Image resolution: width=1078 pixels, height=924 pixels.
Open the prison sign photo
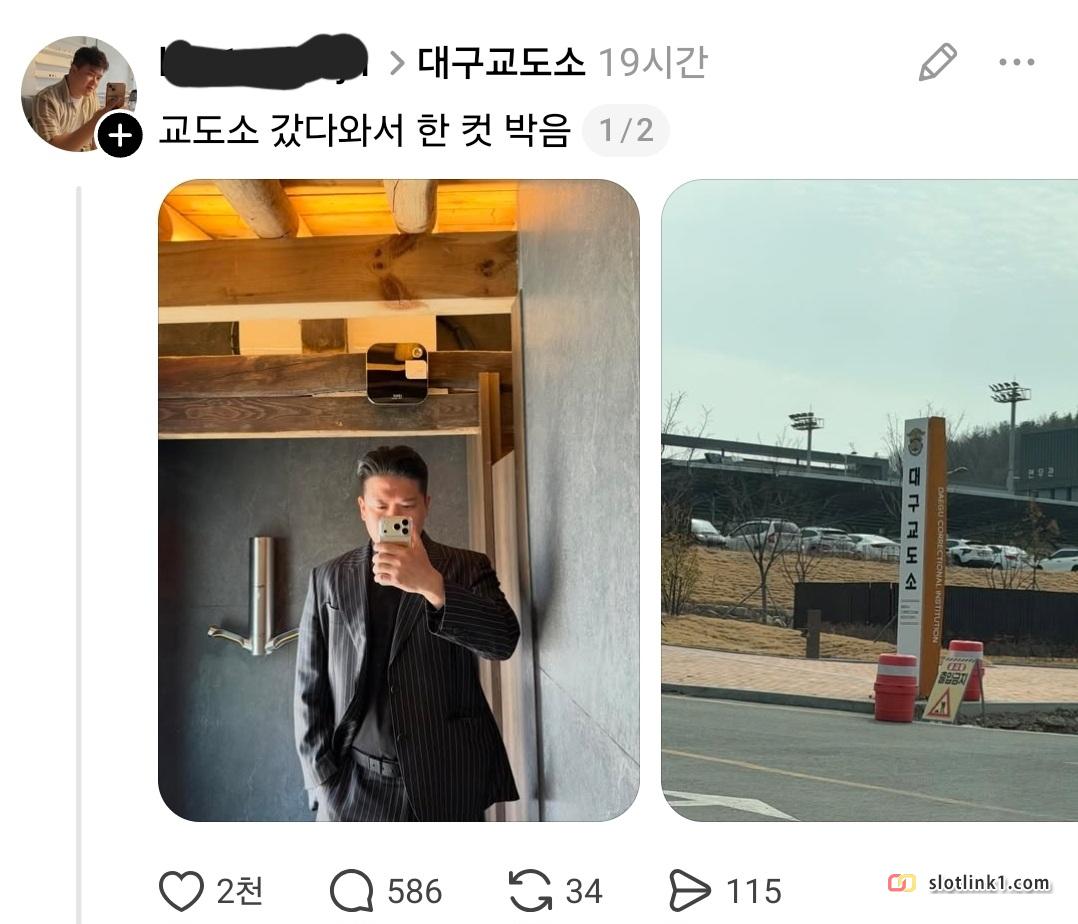click(868, 500)
